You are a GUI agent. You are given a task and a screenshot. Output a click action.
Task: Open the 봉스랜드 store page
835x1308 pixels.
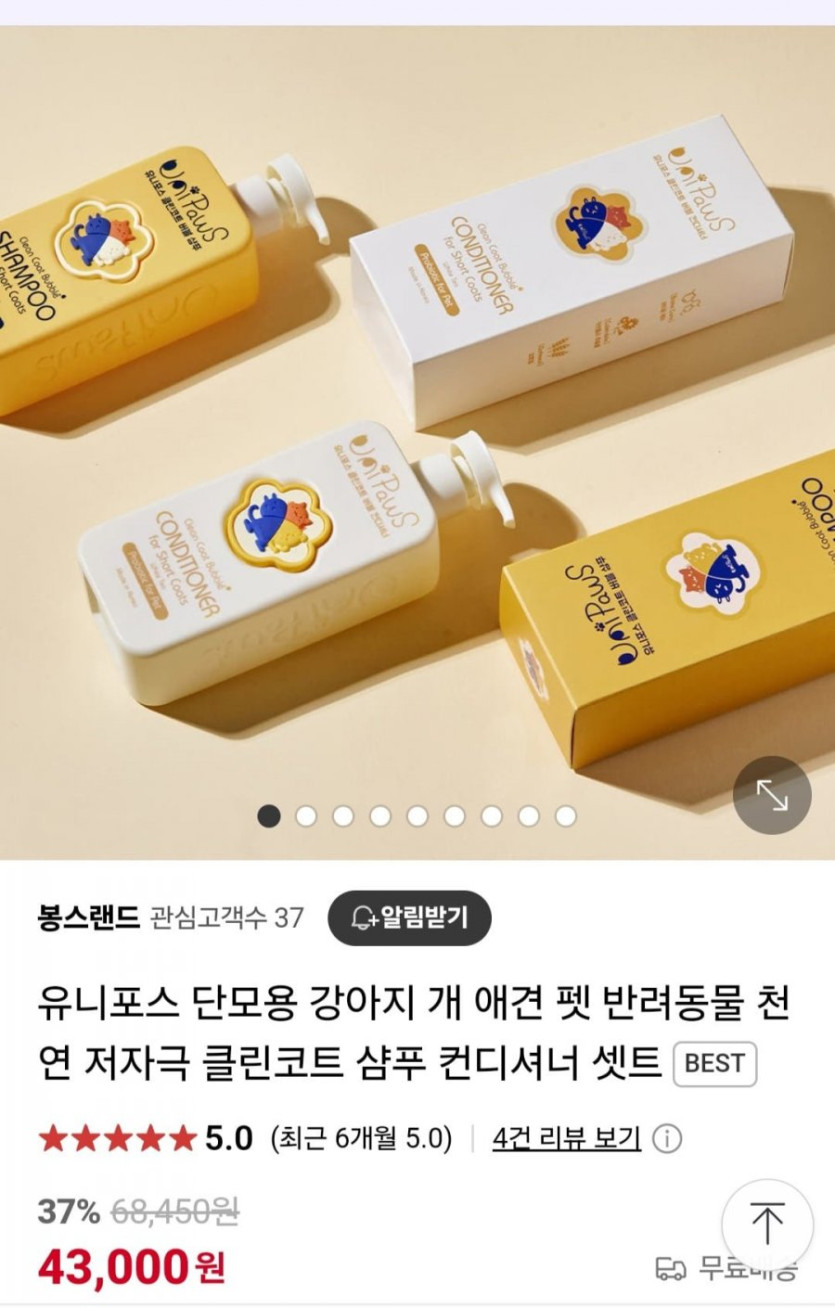pos(88,917)
